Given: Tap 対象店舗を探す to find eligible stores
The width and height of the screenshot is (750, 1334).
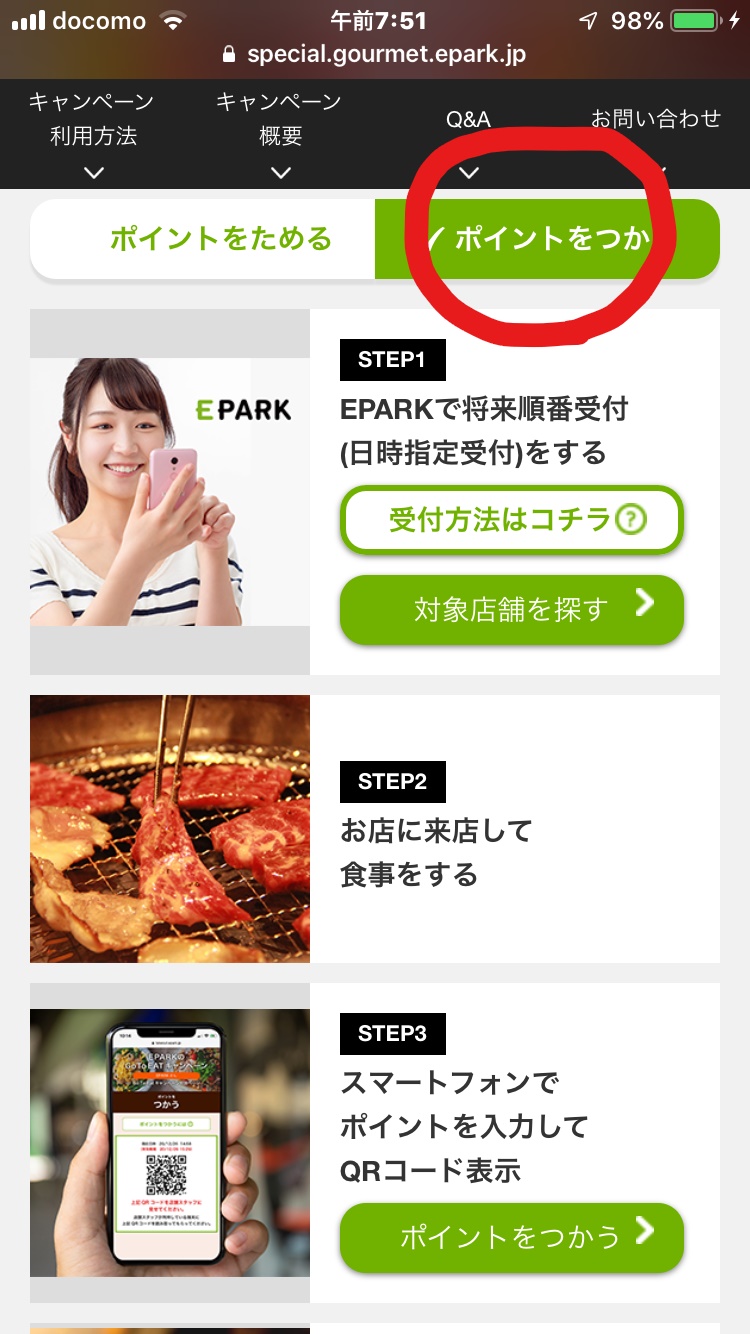Looking at the screenshot, I should [x=511, y=609].
